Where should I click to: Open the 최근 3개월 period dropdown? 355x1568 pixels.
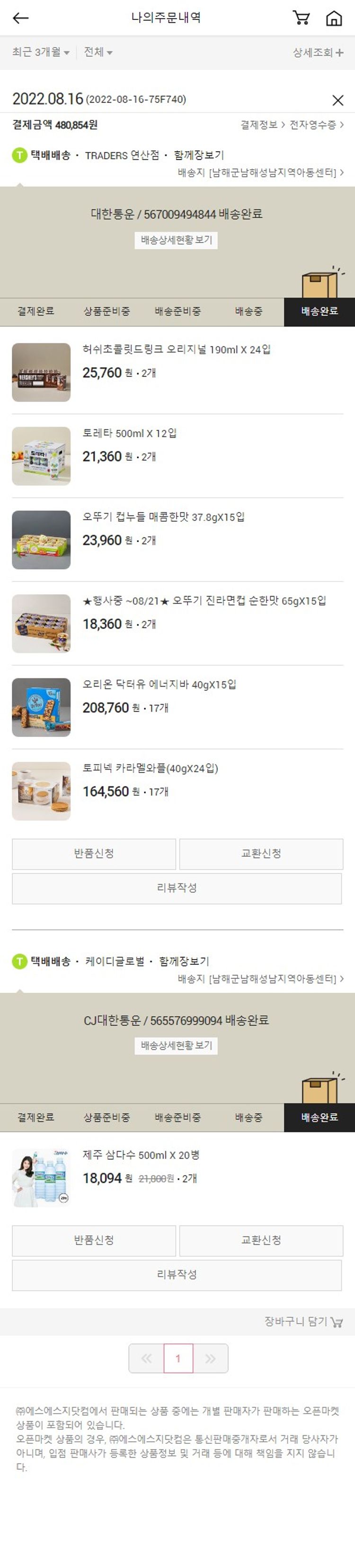pos(41,52)
